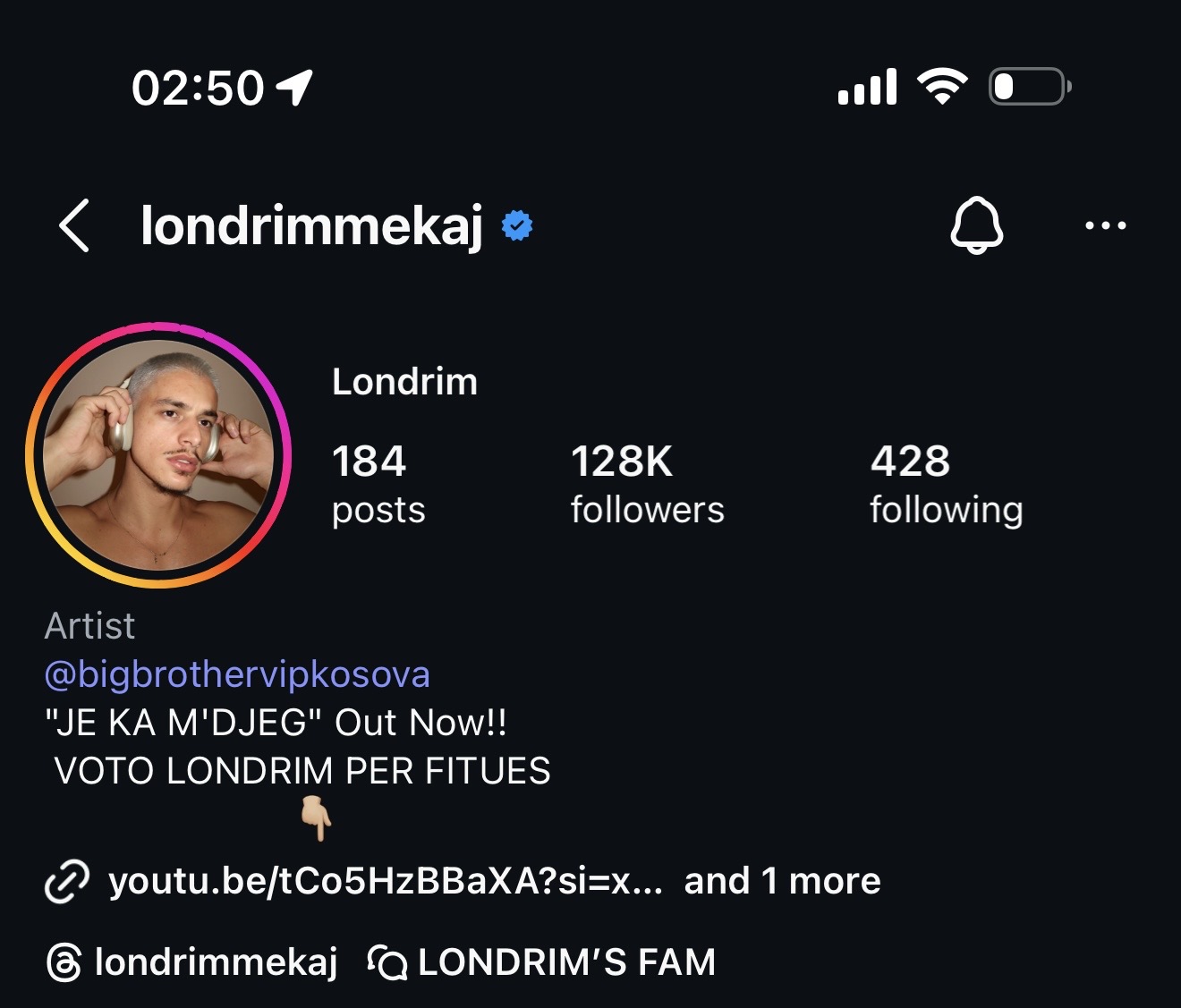The image size is (1181, 1008).
Task: View the 184 posts
Action: 378,484
